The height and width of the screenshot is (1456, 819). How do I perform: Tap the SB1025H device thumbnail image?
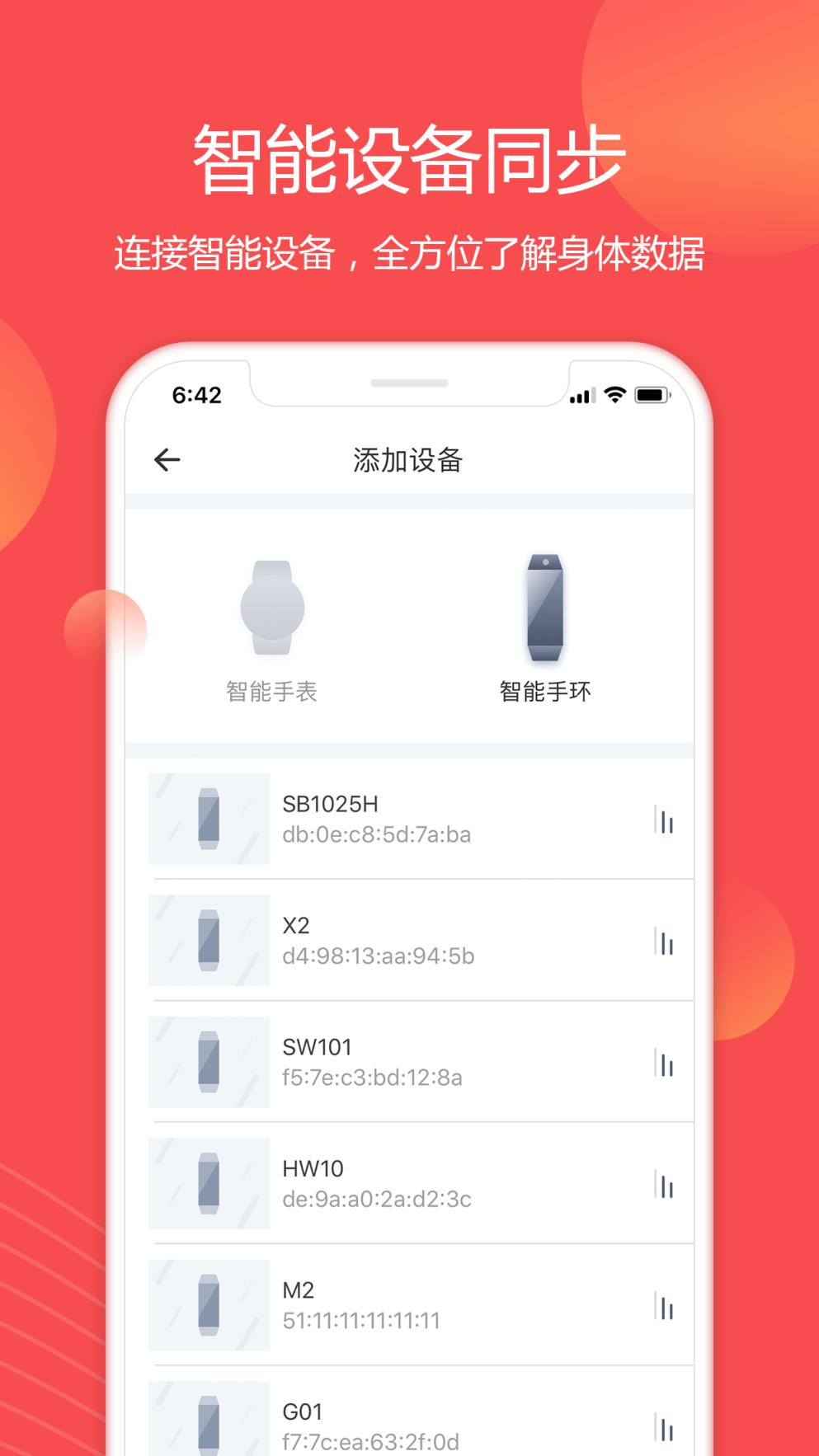tap(209, 817)
